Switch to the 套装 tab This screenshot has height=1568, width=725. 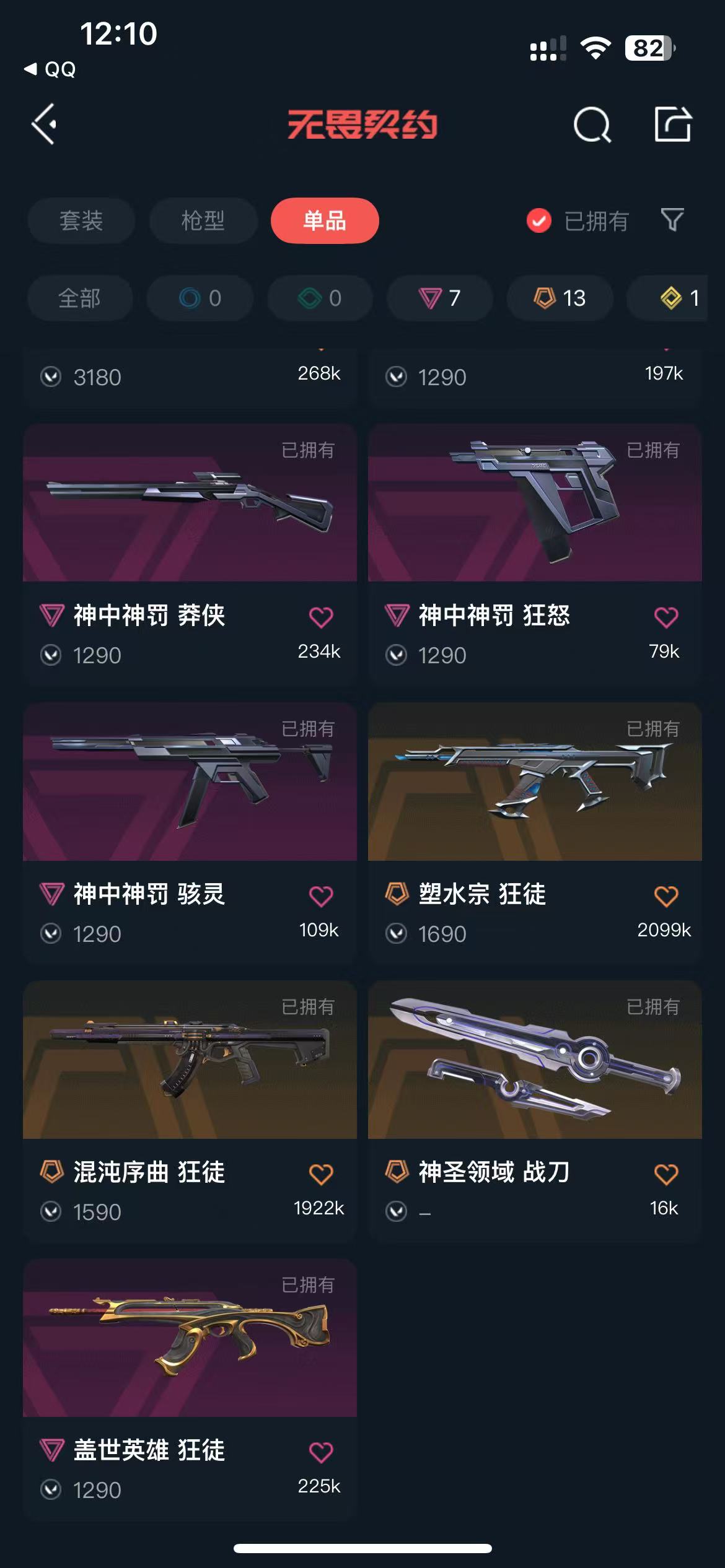(x=81, y=220)
